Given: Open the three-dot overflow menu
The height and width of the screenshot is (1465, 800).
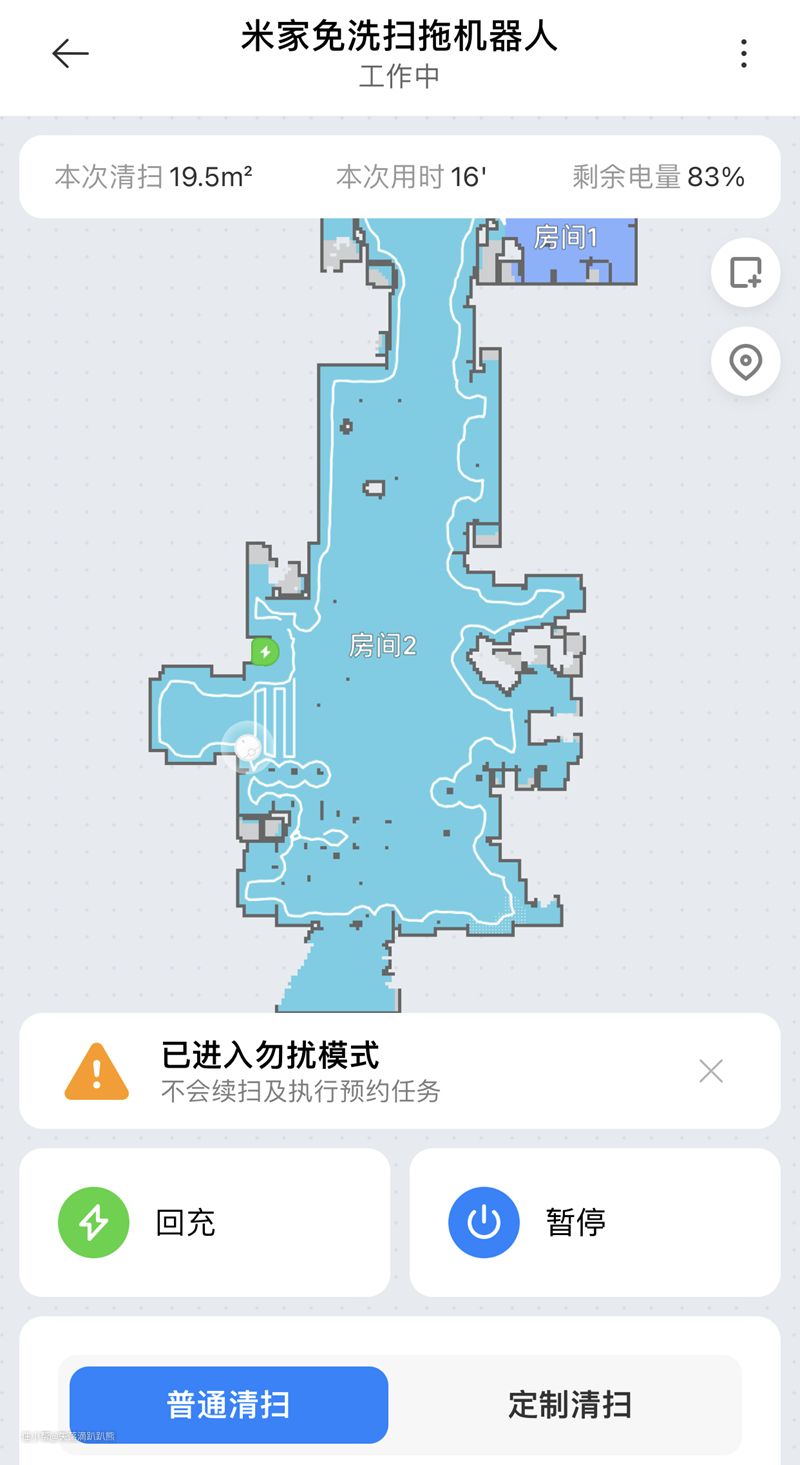Looking at the screenshot, I should click(743, 53).
